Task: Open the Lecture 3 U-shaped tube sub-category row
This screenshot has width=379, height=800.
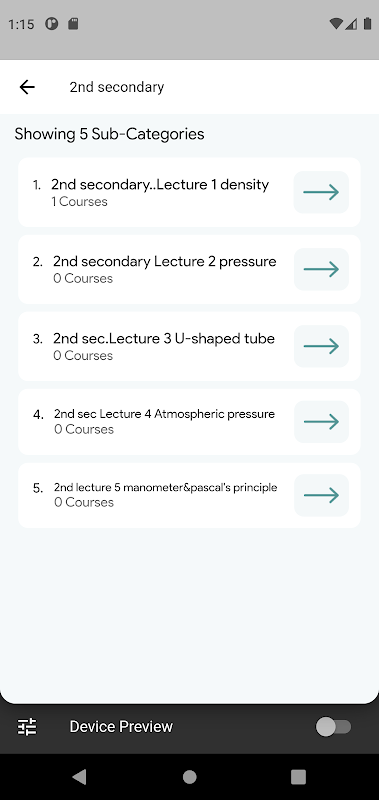Action: 189,346
